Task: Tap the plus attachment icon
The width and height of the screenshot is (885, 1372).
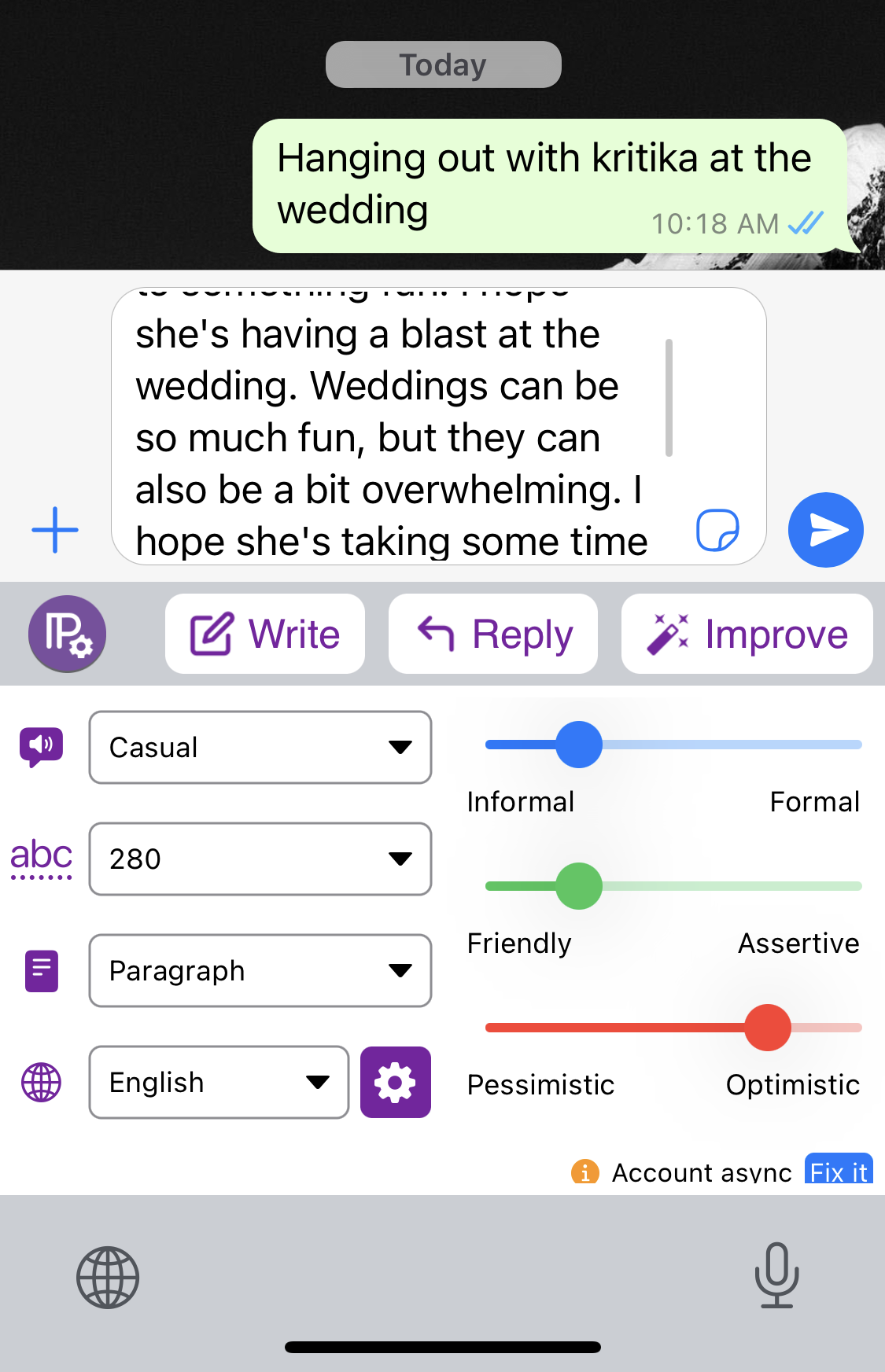Action: (x=55, y=530)
